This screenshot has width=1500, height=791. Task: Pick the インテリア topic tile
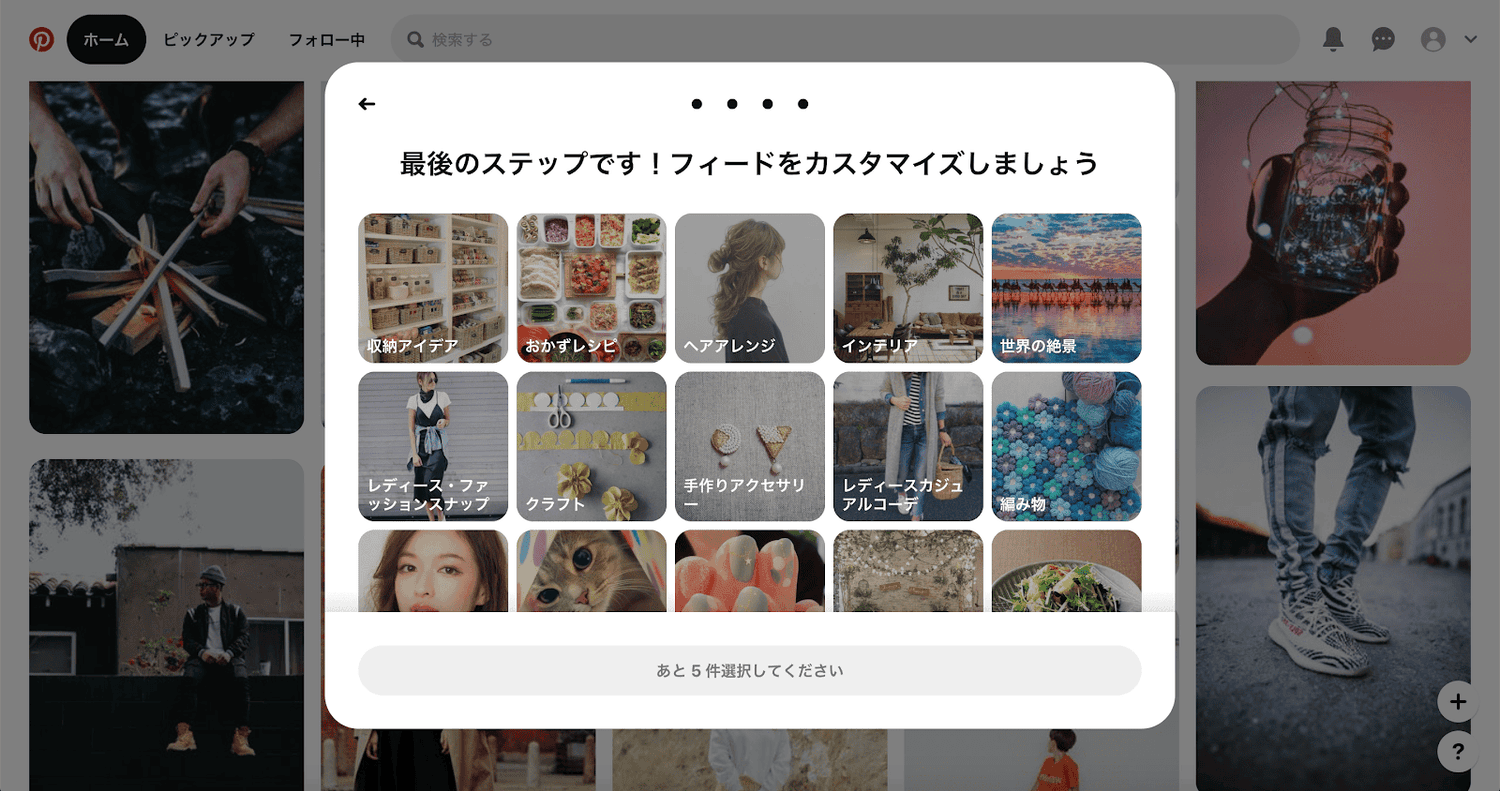pos(908,288)
